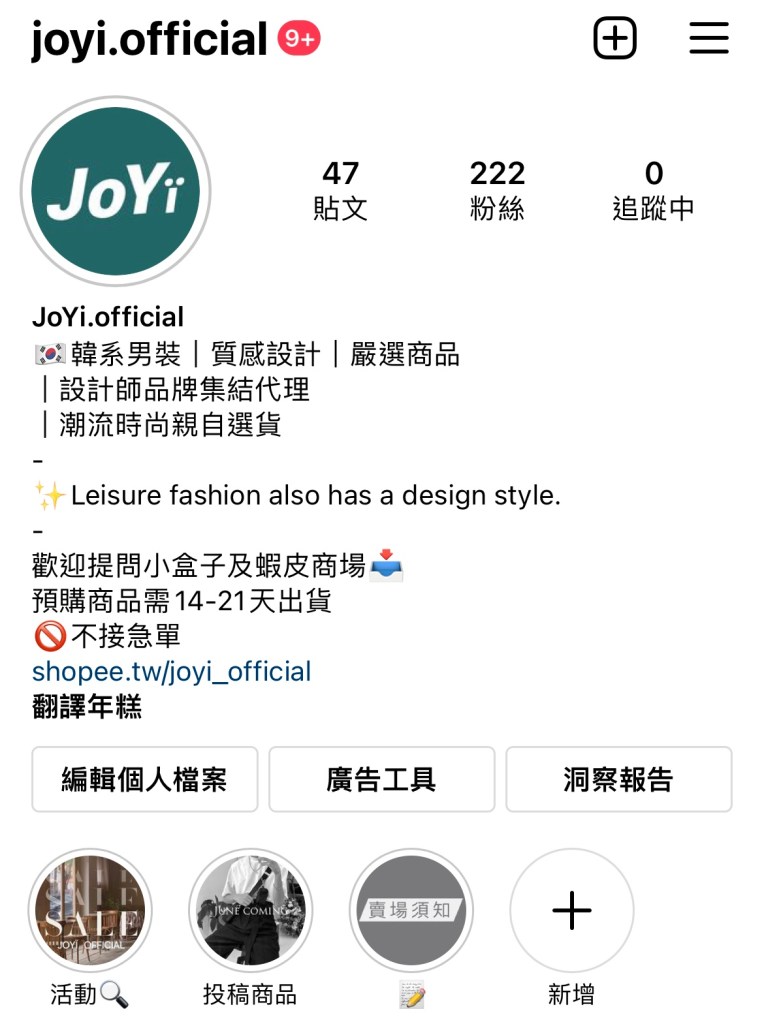Screen dimensions: 764x1024
Task: Open the following list showing 0
Action: pos(653,189)
